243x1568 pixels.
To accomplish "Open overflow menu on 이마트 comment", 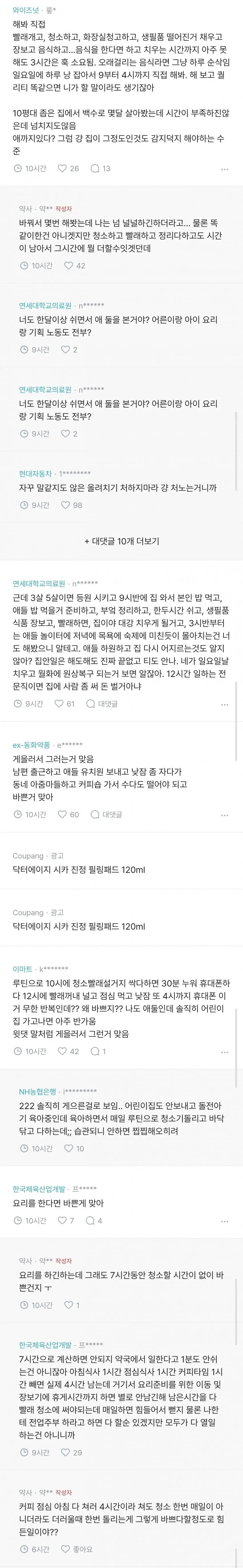I will 224,1052.
